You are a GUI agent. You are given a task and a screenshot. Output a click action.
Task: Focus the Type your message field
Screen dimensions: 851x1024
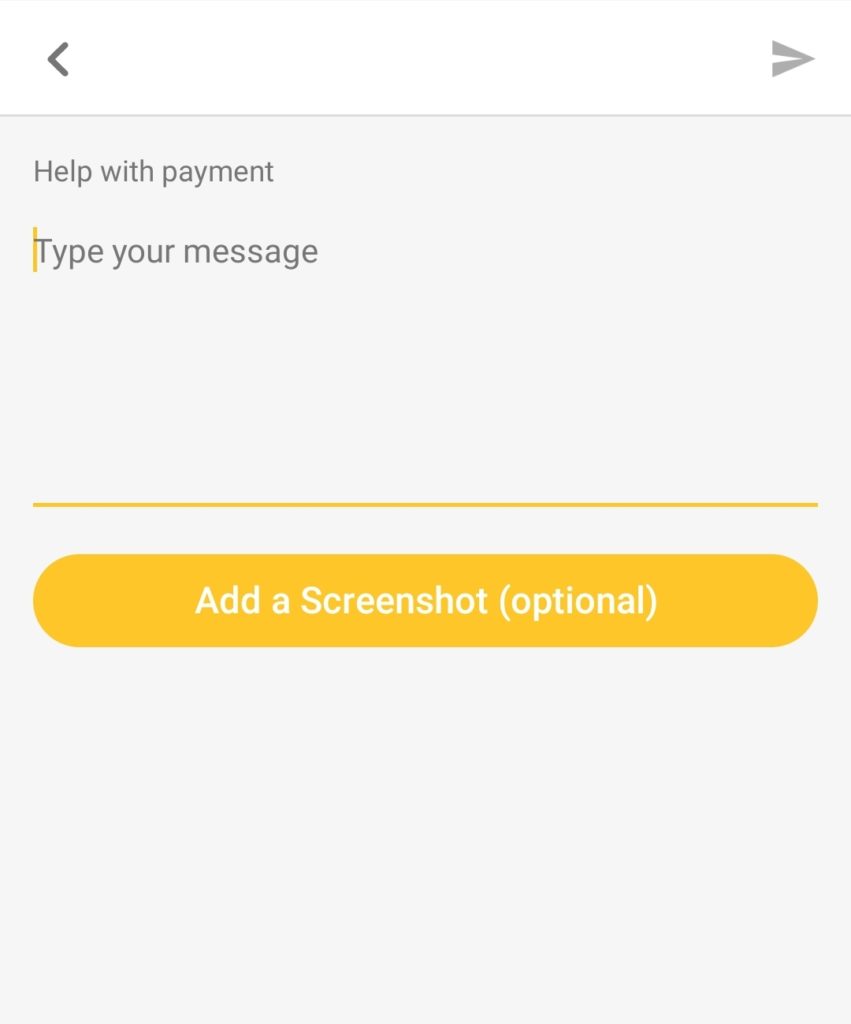[424, 360]
